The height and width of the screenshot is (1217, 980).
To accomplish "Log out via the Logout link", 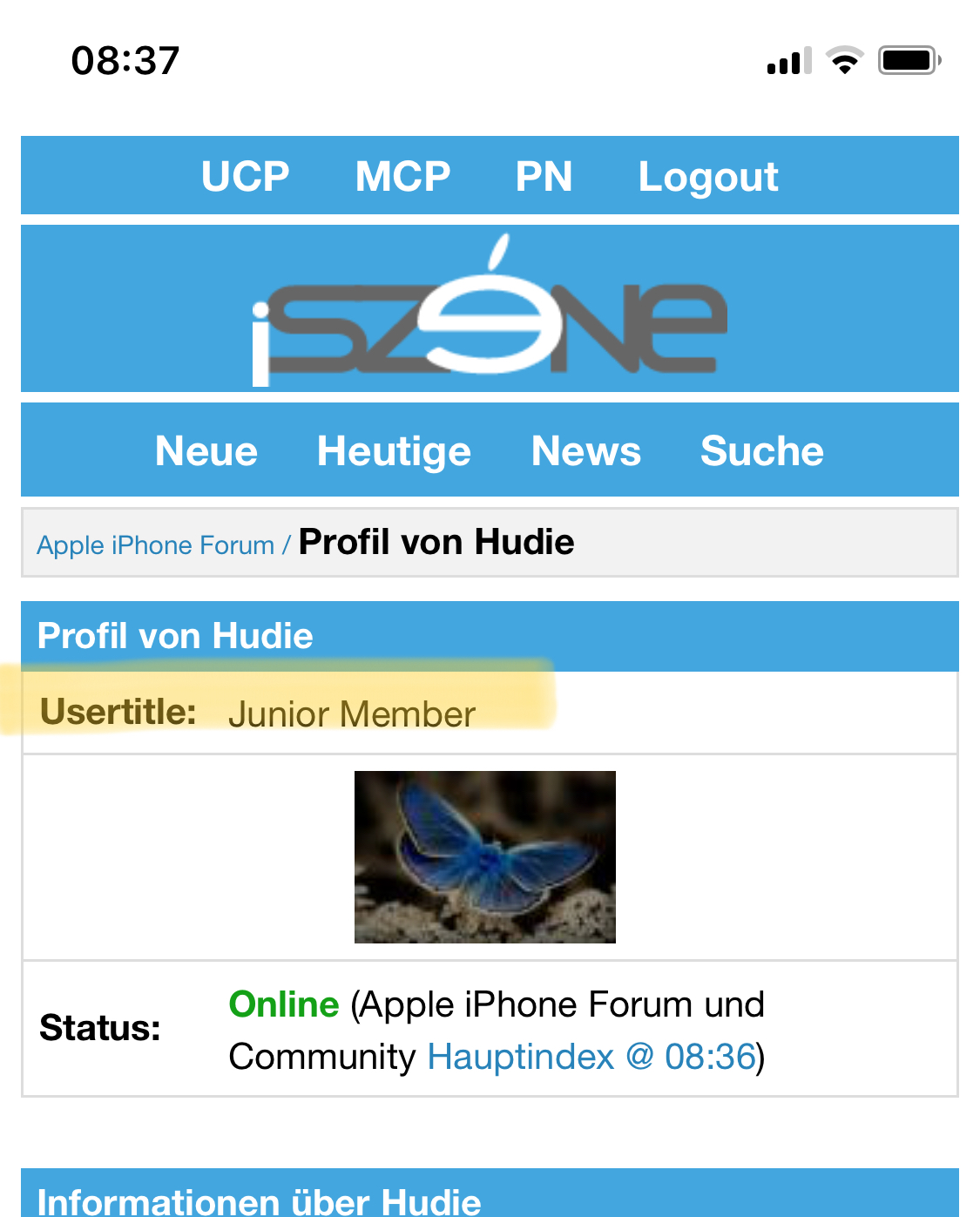I will point(707,177).
